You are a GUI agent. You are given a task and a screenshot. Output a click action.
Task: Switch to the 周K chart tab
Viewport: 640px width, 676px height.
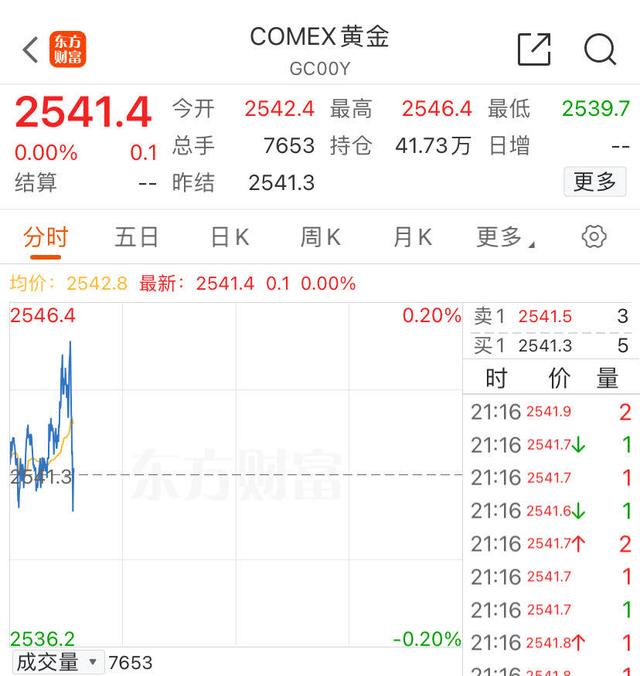[320, 237]
